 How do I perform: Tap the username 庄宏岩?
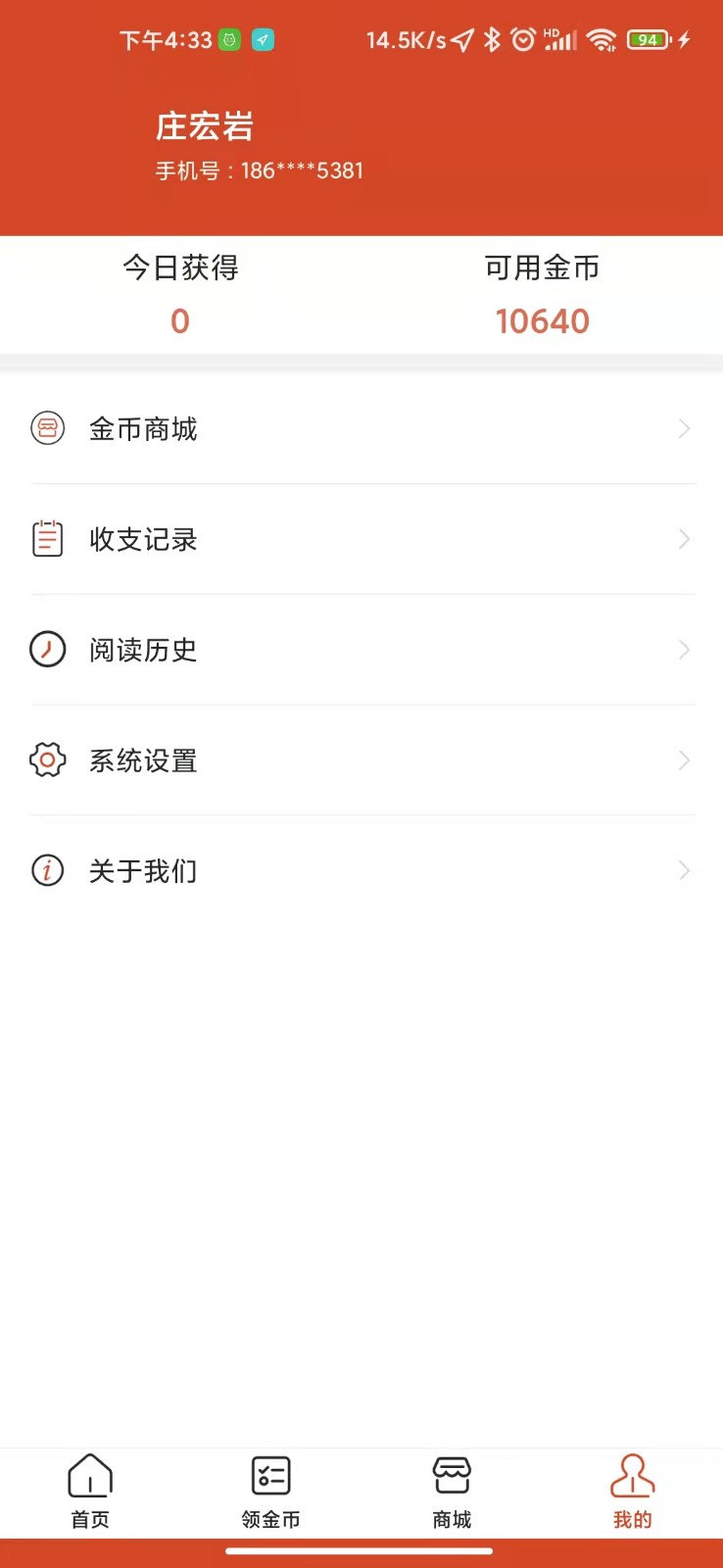click(x=205, y=125)
